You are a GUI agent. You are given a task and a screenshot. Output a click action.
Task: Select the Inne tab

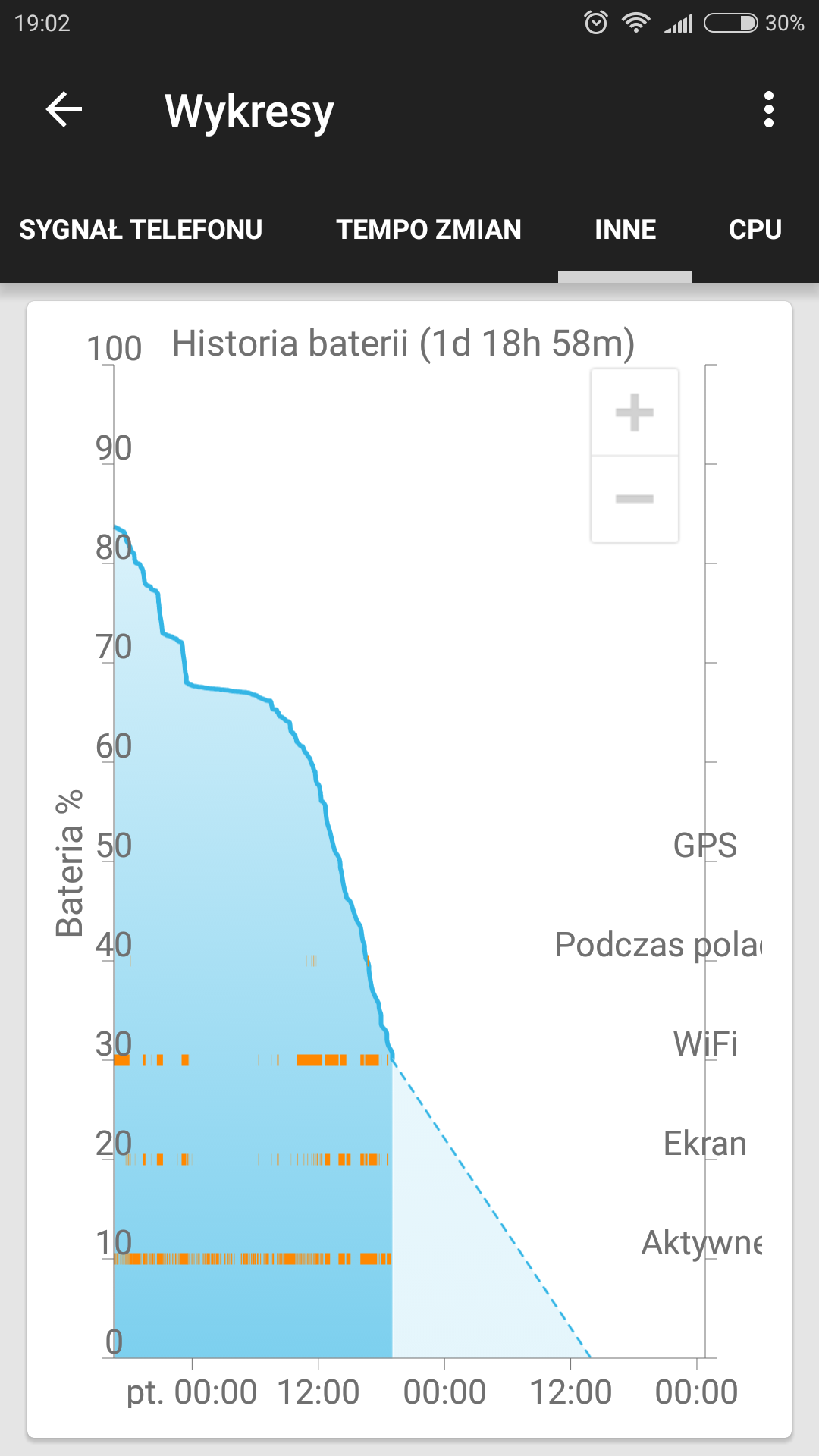pos(625,230)
